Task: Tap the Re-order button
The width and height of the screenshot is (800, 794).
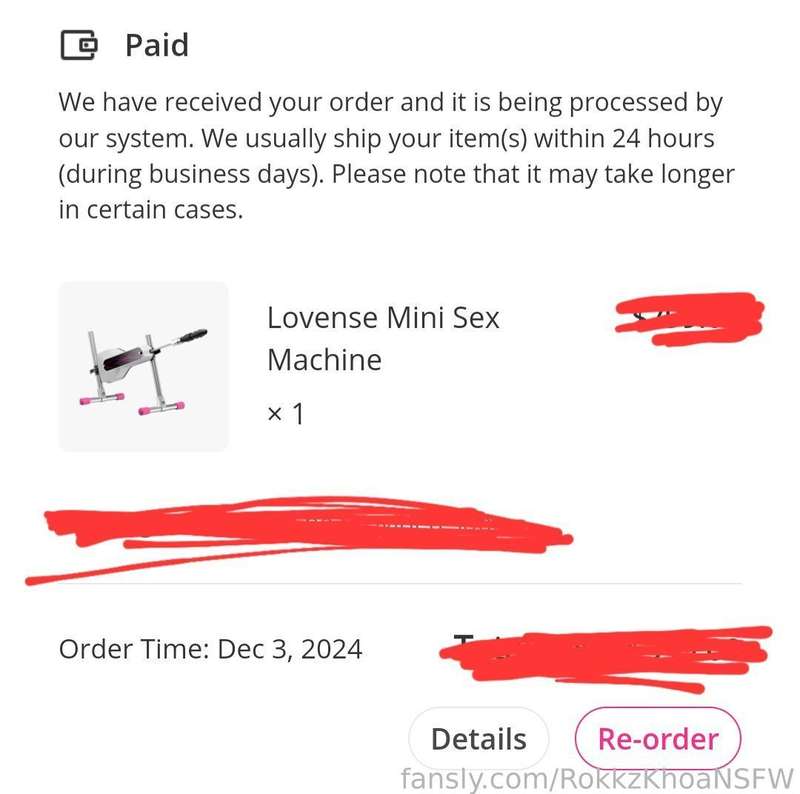Action: tap(657, 739)
